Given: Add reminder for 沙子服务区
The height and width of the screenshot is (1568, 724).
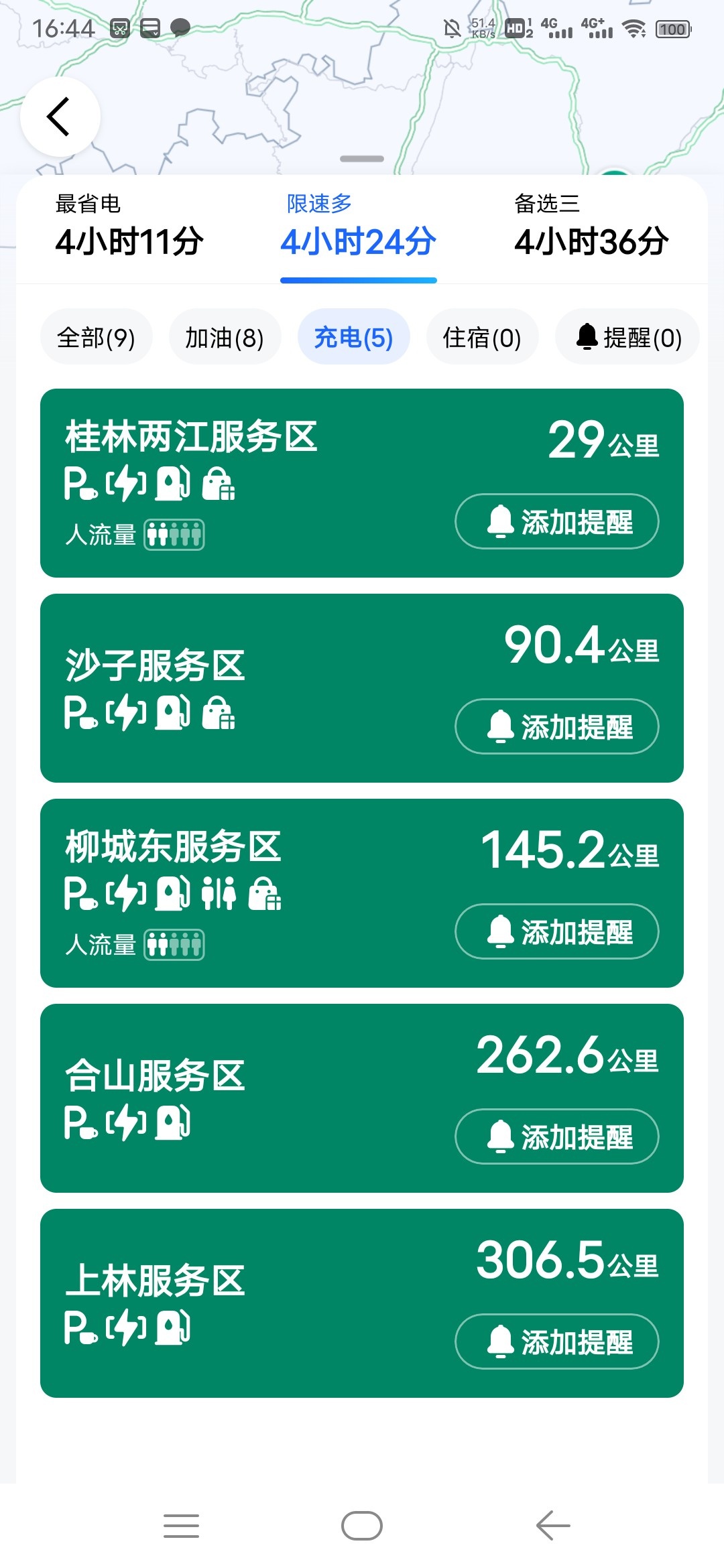Looking at the screenshot, I should pyautogui.click(x=557, y=726).
